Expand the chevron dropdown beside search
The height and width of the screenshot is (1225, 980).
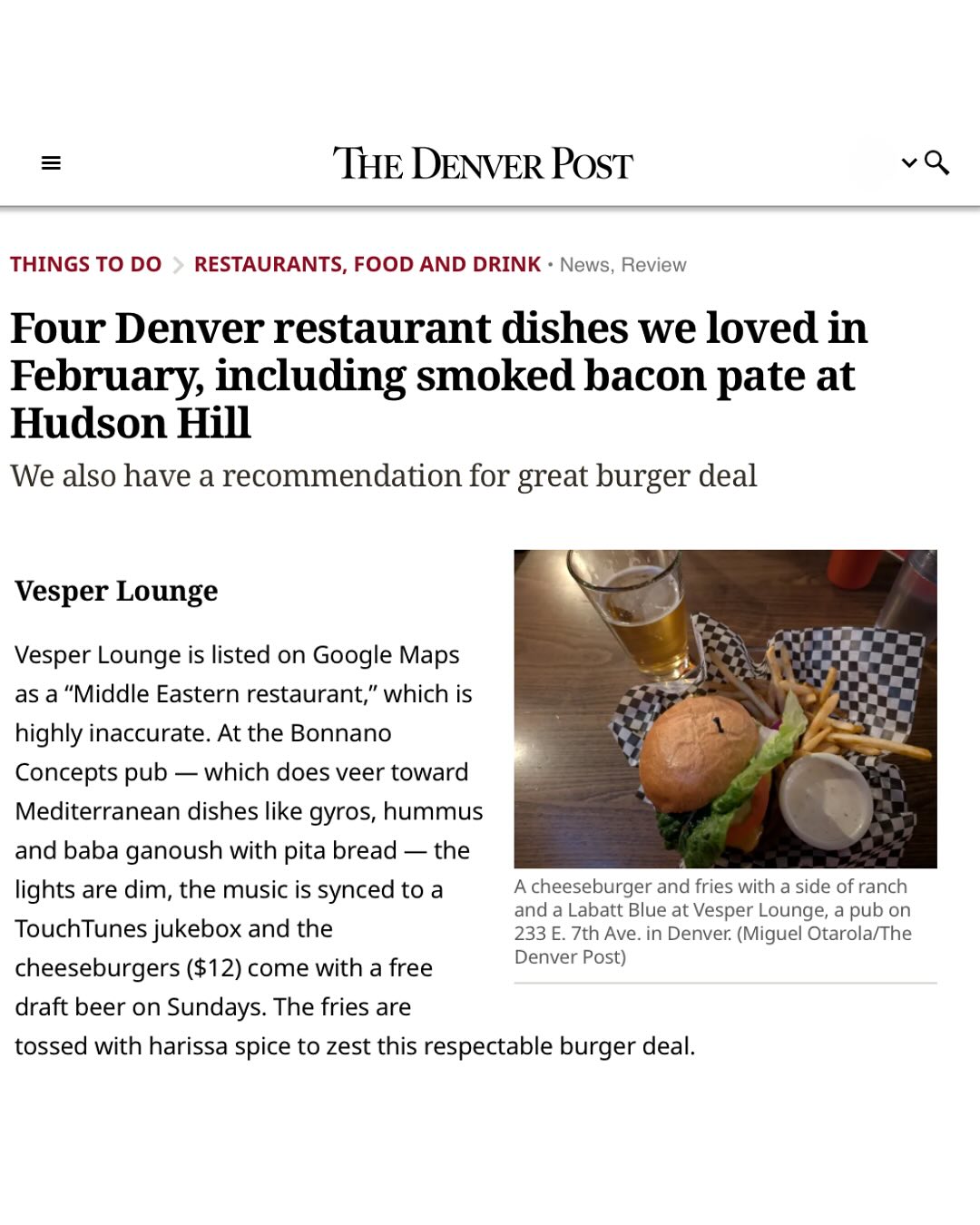point(908,163)
